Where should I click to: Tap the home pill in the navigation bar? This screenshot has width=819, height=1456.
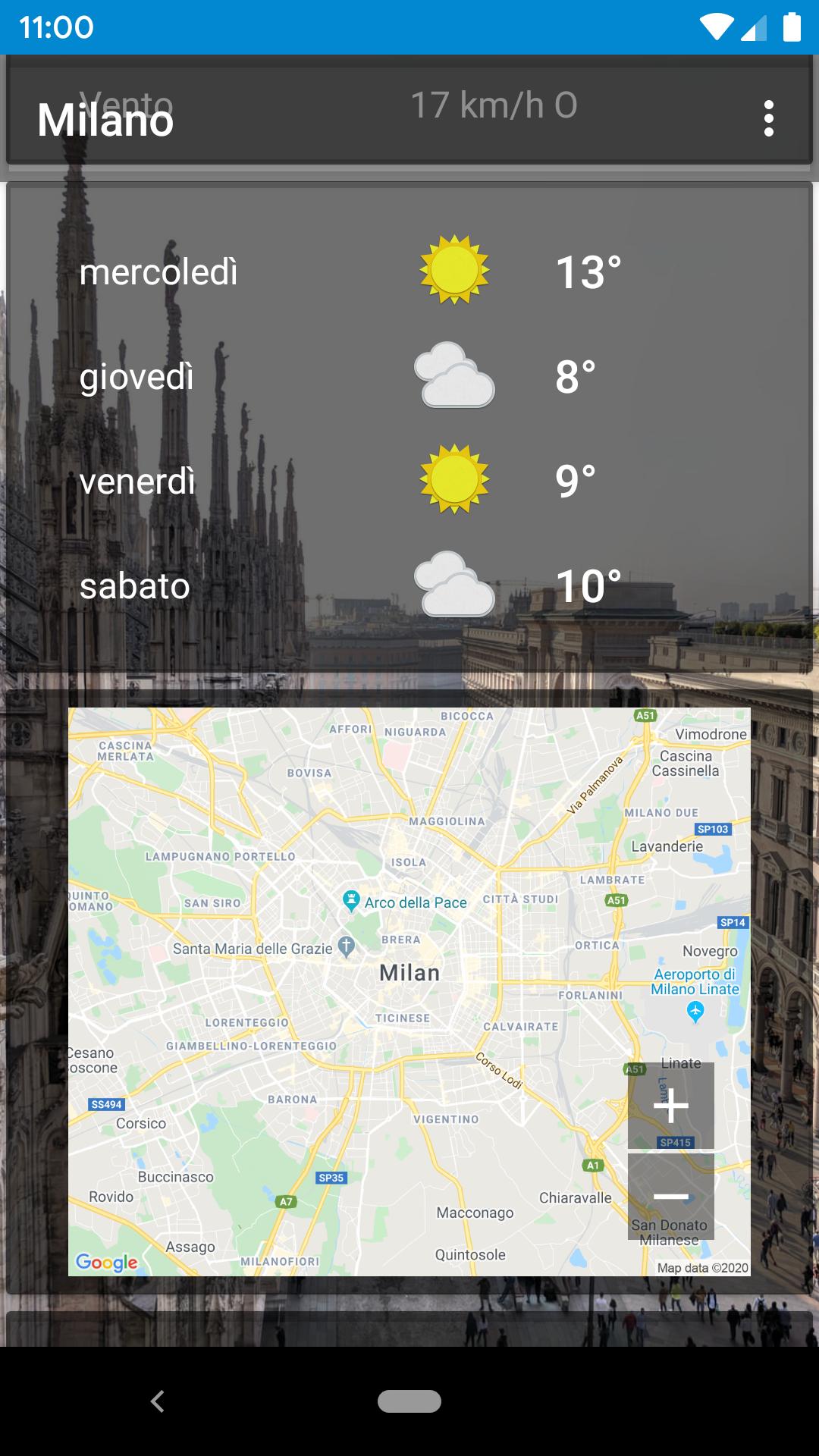pos(409,1401)
